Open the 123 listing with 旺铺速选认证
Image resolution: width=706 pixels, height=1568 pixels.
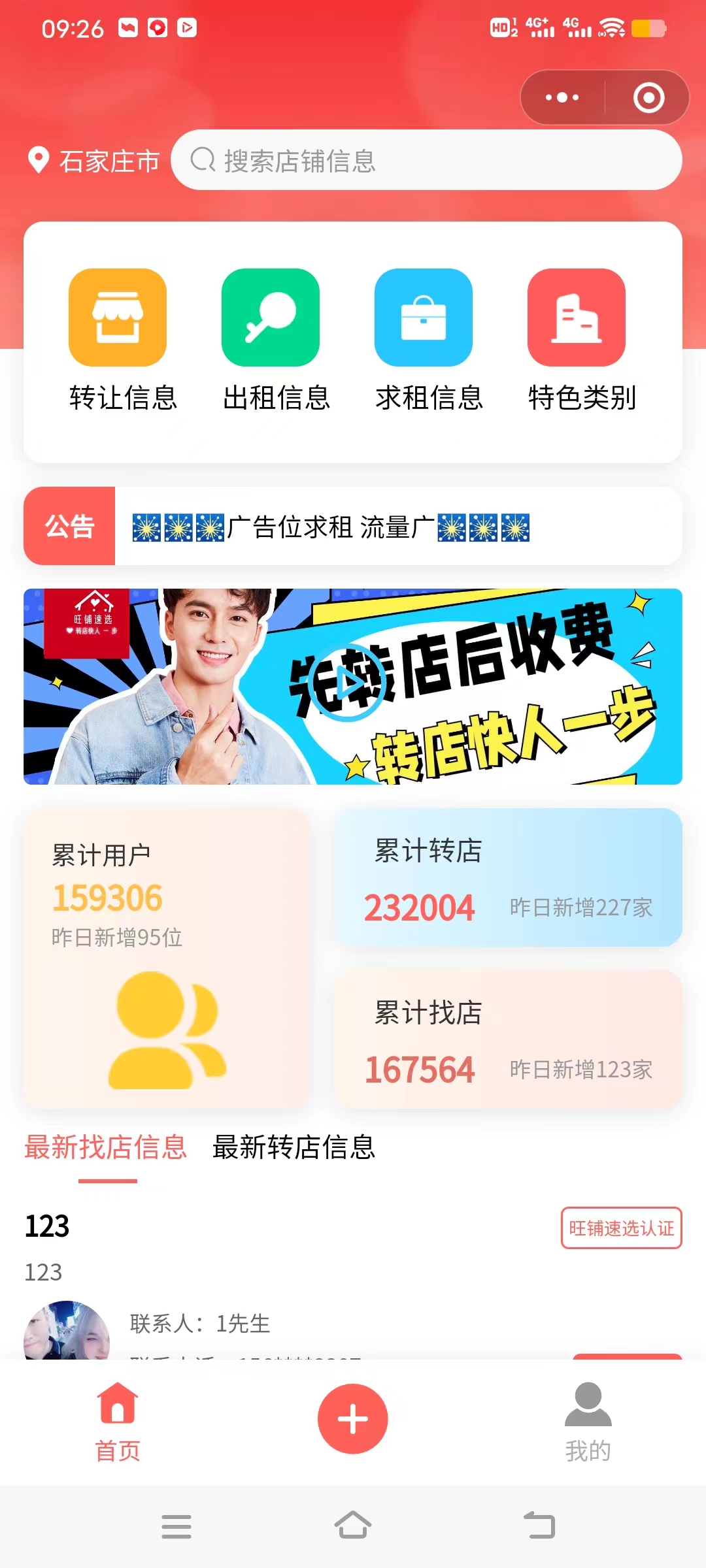(47, 1226)
